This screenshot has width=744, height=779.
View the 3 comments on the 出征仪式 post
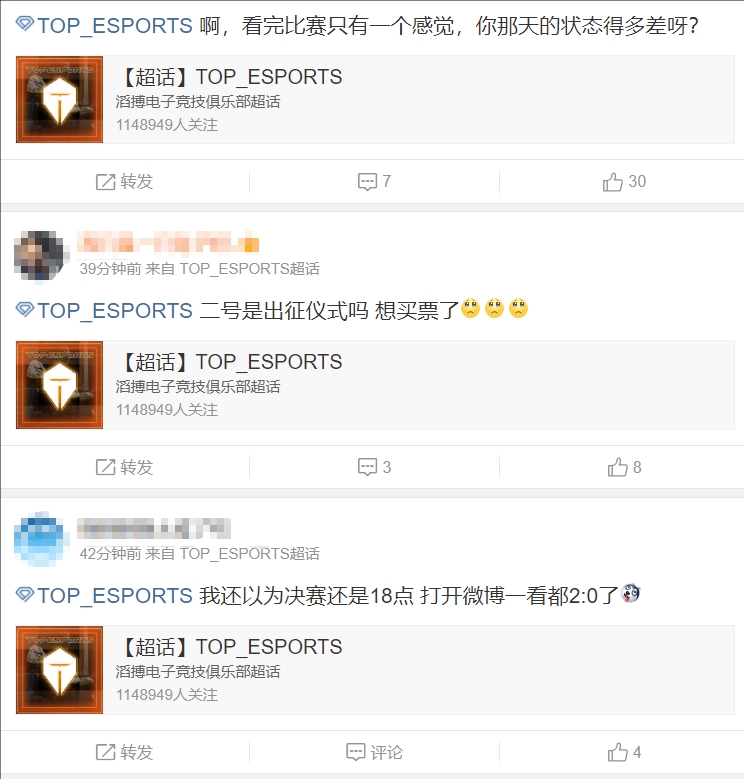click(374, 467)
